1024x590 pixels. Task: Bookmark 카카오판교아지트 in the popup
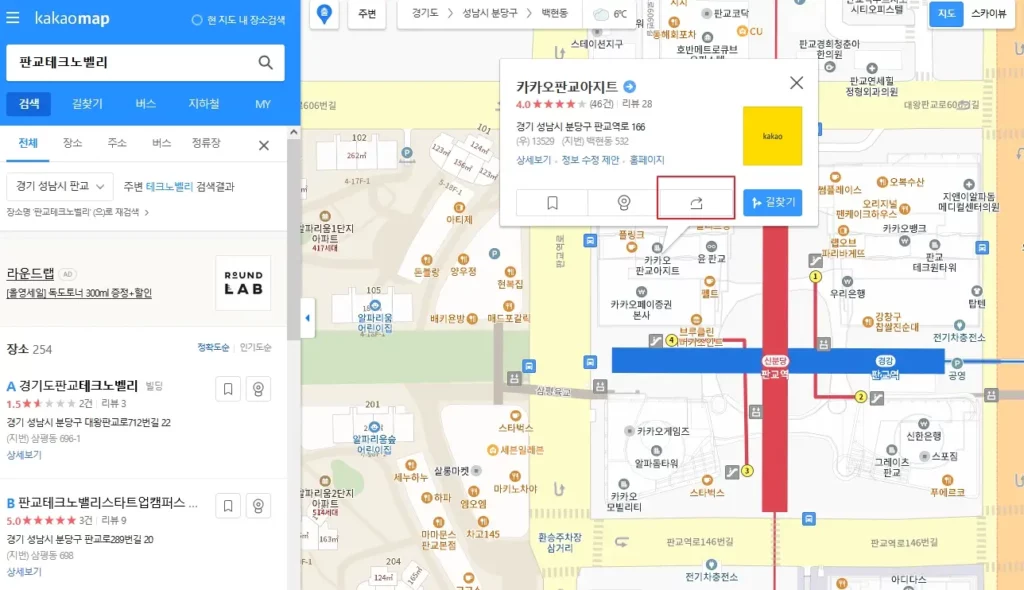(x=552, y=202)
